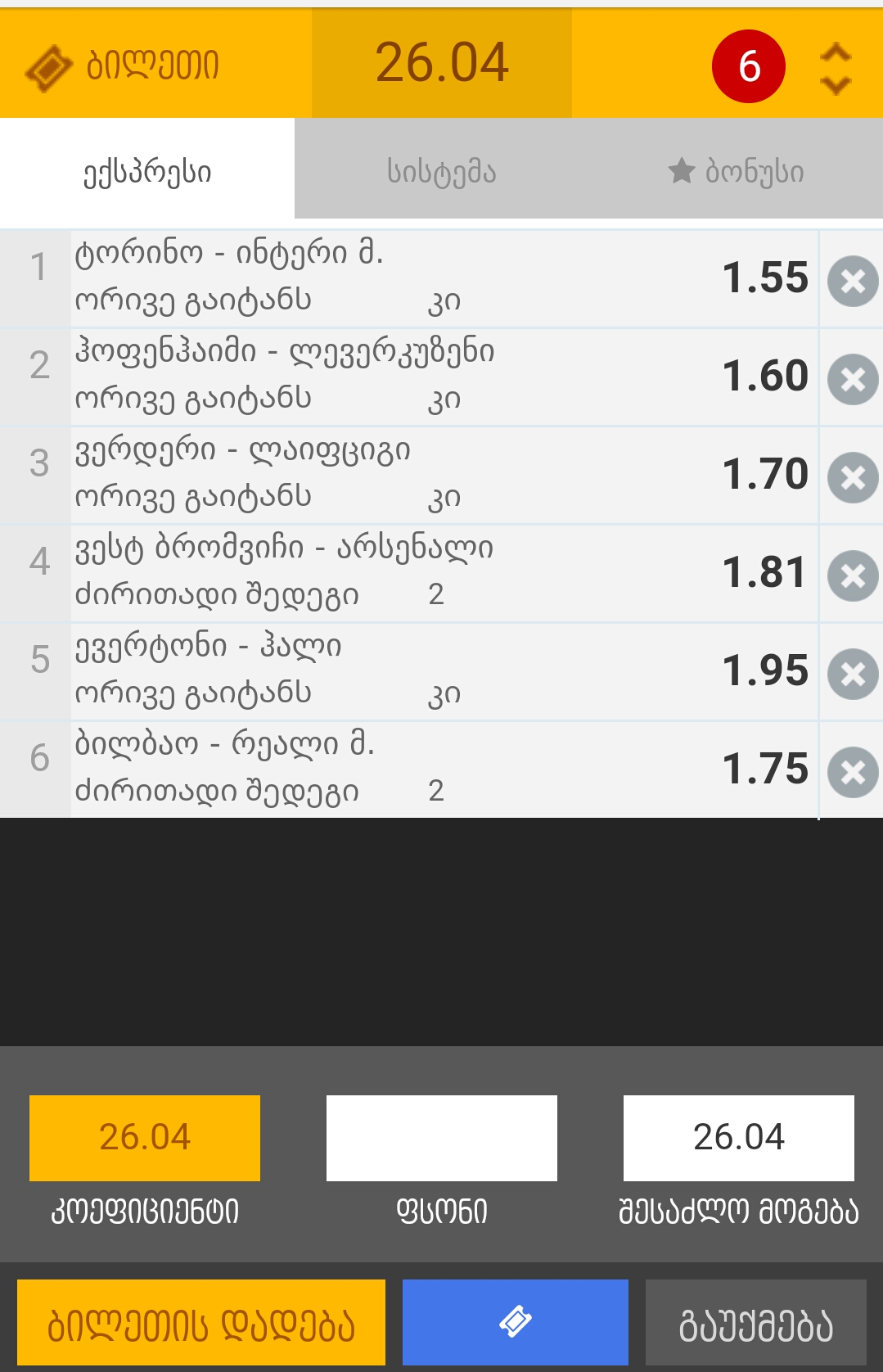Remove the ჰოფენჰაიმი - ლევერკუზენი bet
The height and width of the screenshot is (1372, 883).
[x=853, y=380]
